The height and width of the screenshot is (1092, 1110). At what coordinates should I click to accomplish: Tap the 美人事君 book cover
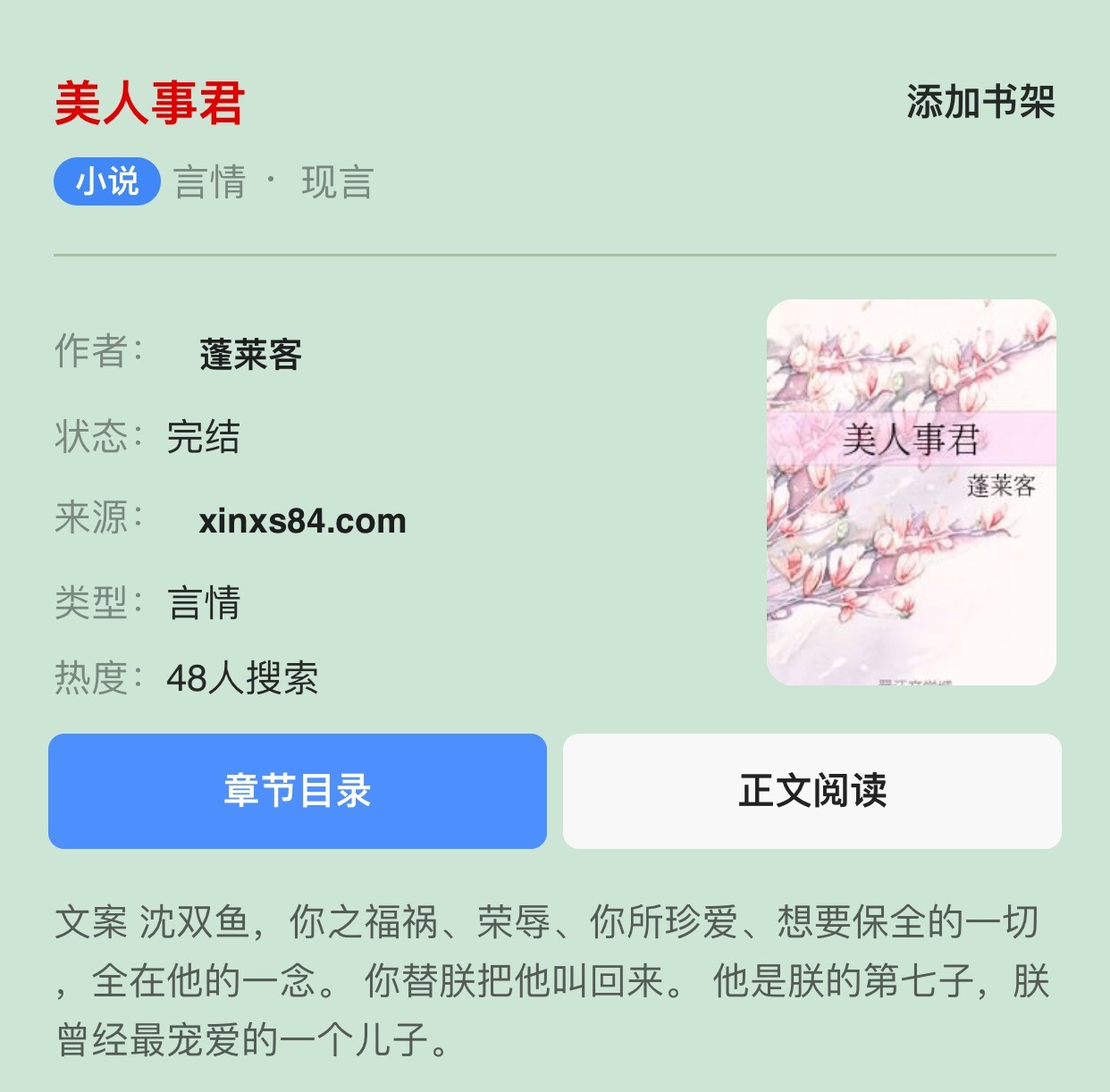coord(911,492)
